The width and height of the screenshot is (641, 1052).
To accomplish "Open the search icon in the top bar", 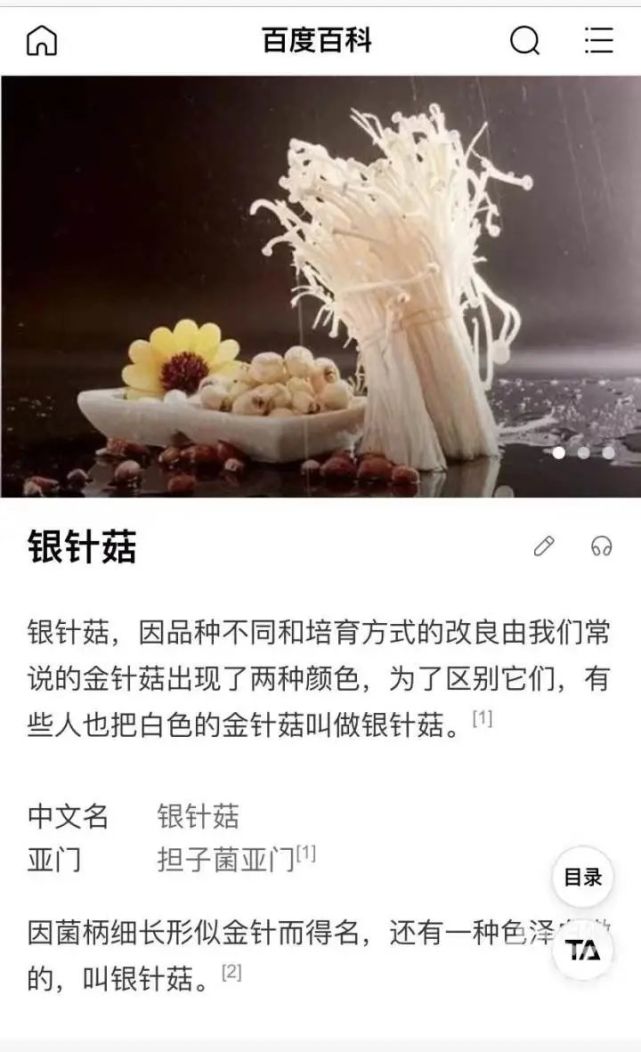I will (524, 41).
